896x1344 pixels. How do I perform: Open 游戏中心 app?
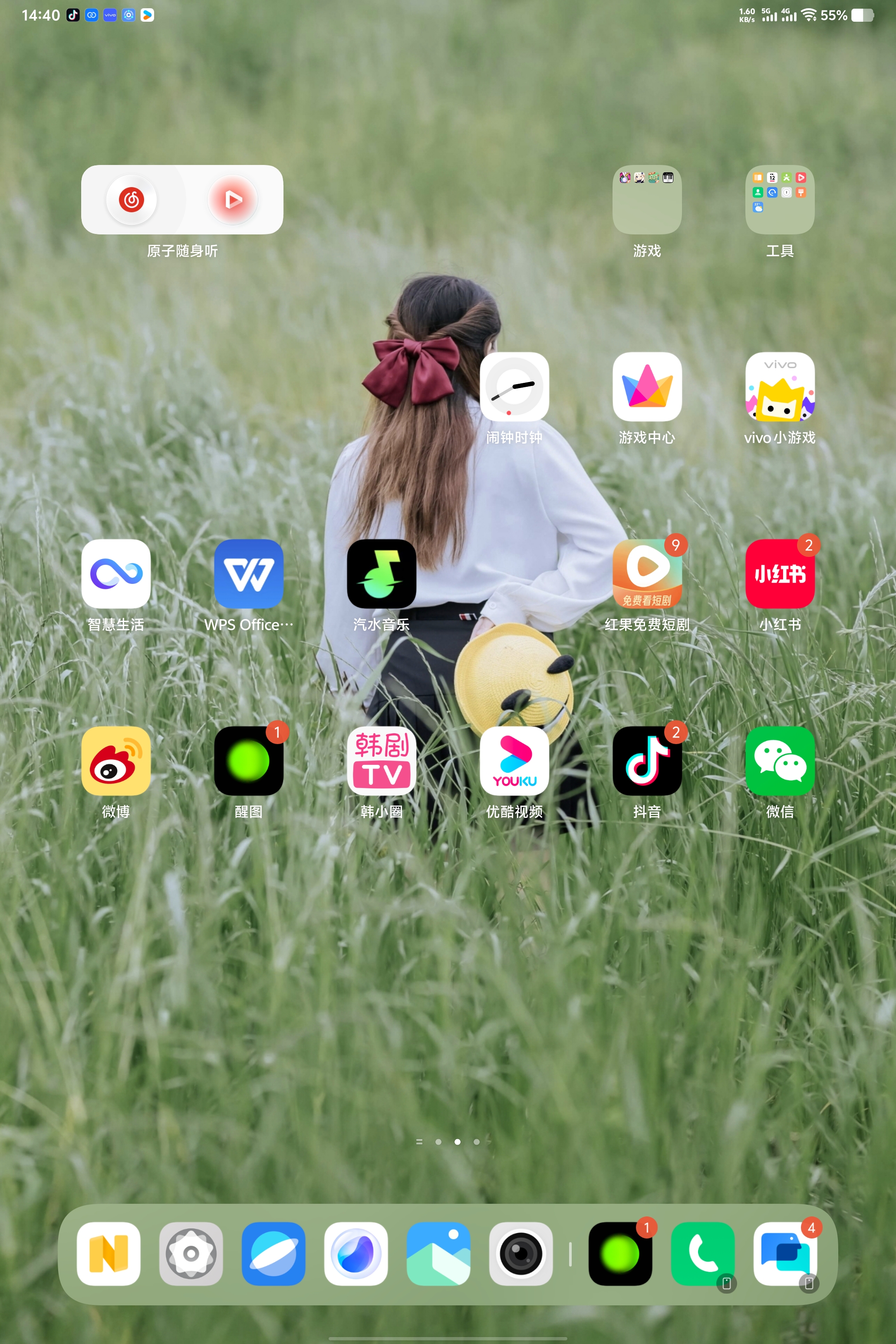pos(646,387)
